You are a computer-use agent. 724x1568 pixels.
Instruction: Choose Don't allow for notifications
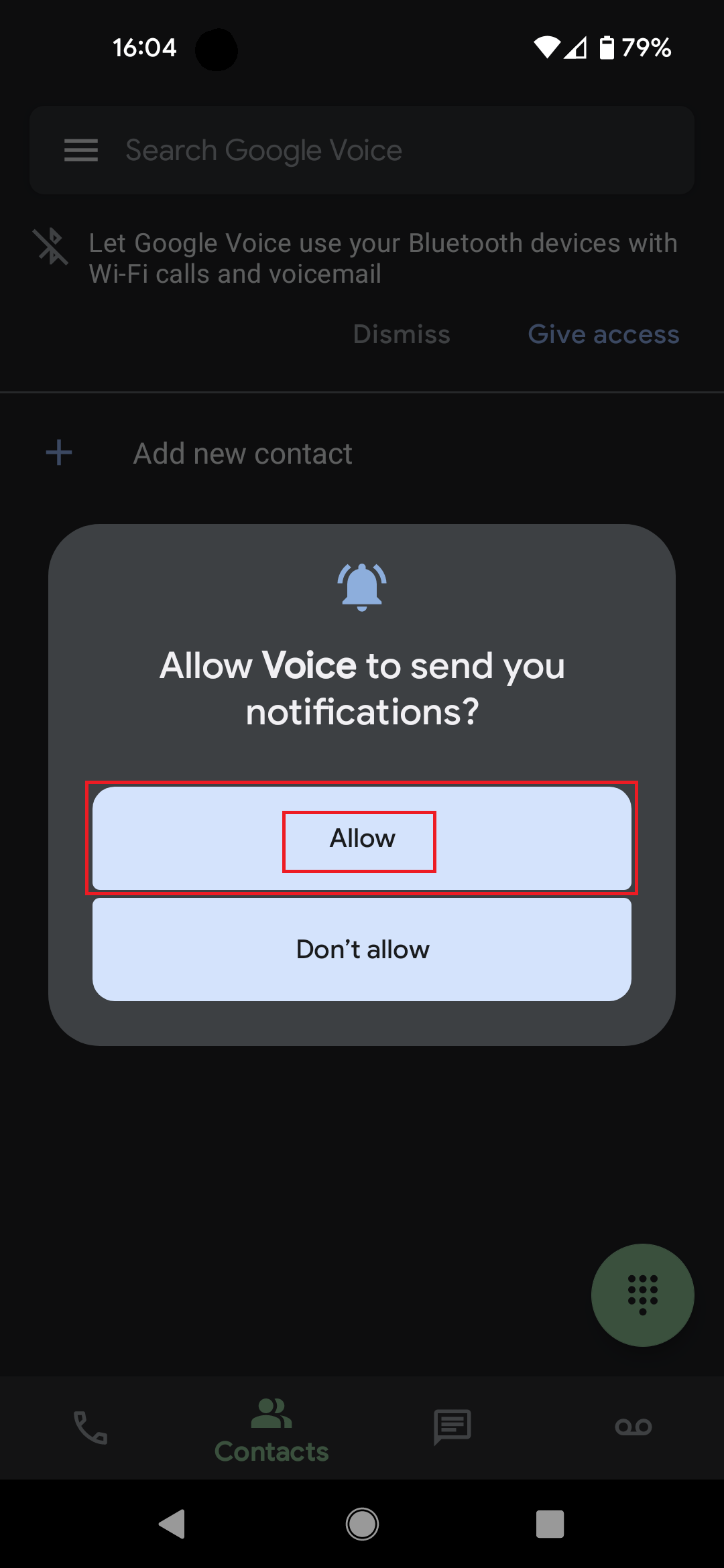coord(362,950)
